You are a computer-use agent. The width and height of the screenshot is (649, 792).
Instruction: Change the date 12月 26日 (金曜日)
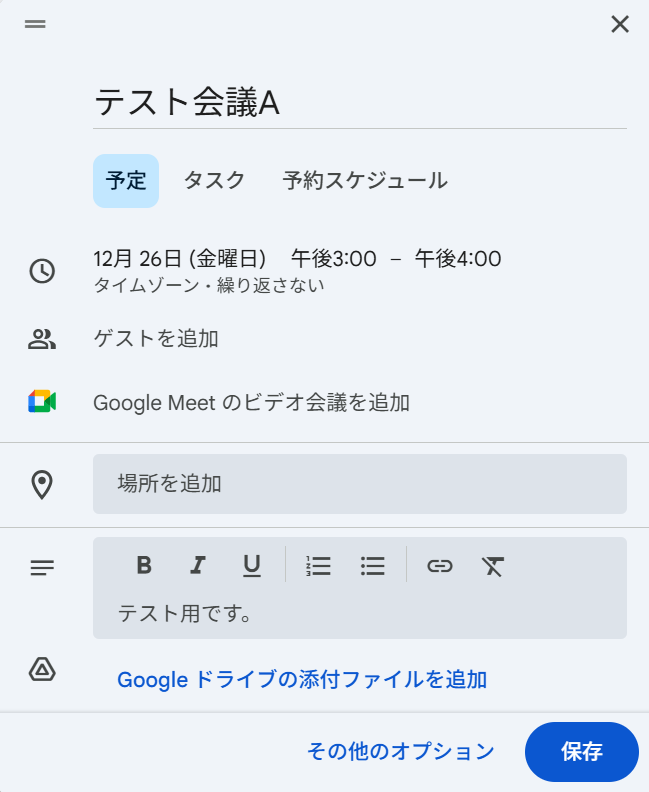[179, 259]
